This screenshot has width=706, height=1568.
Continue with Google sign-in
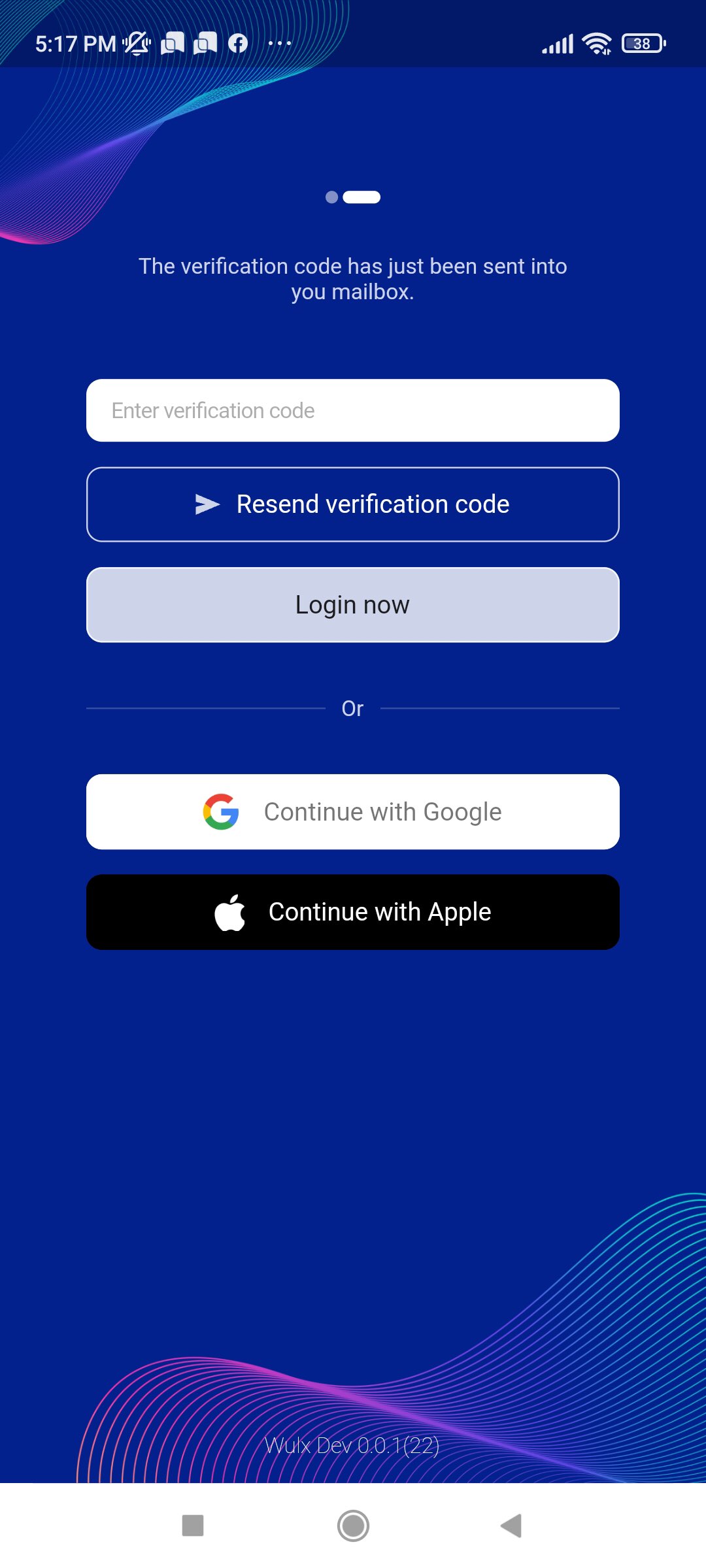tap(353, 812)
